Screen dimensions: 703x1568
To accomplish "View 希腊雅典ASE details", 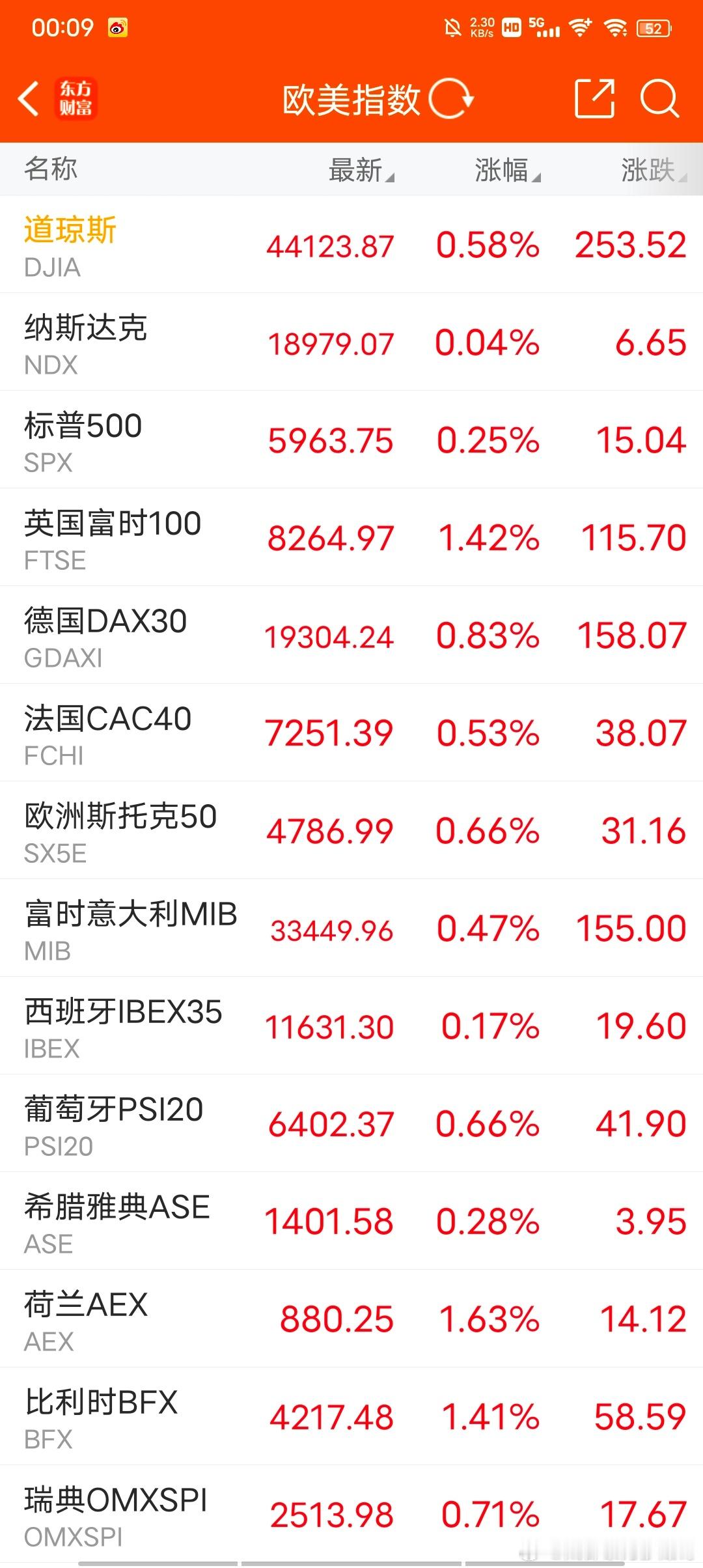I will [351, 1222].
